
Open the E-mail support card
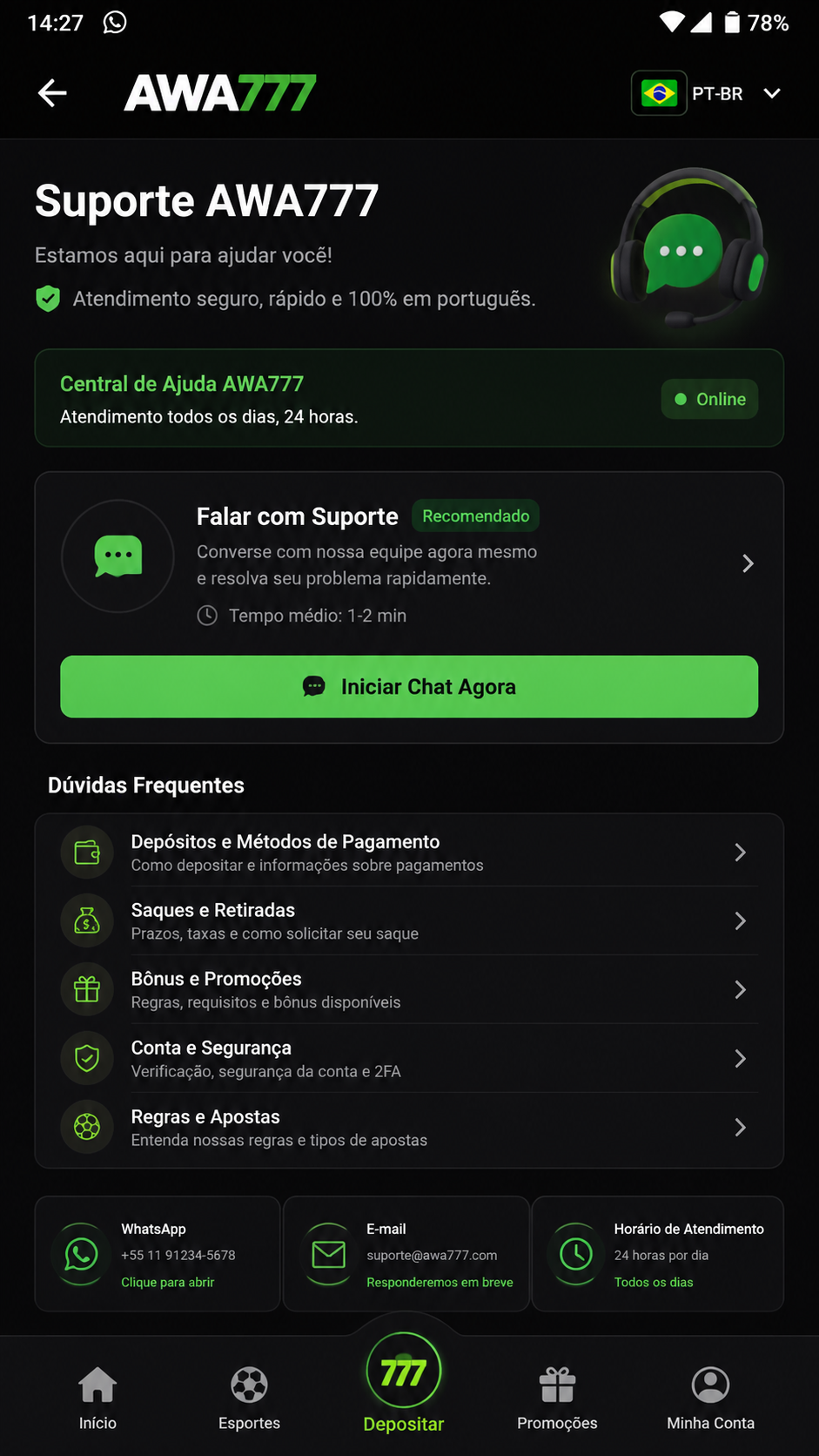[x=406, y=1254]
